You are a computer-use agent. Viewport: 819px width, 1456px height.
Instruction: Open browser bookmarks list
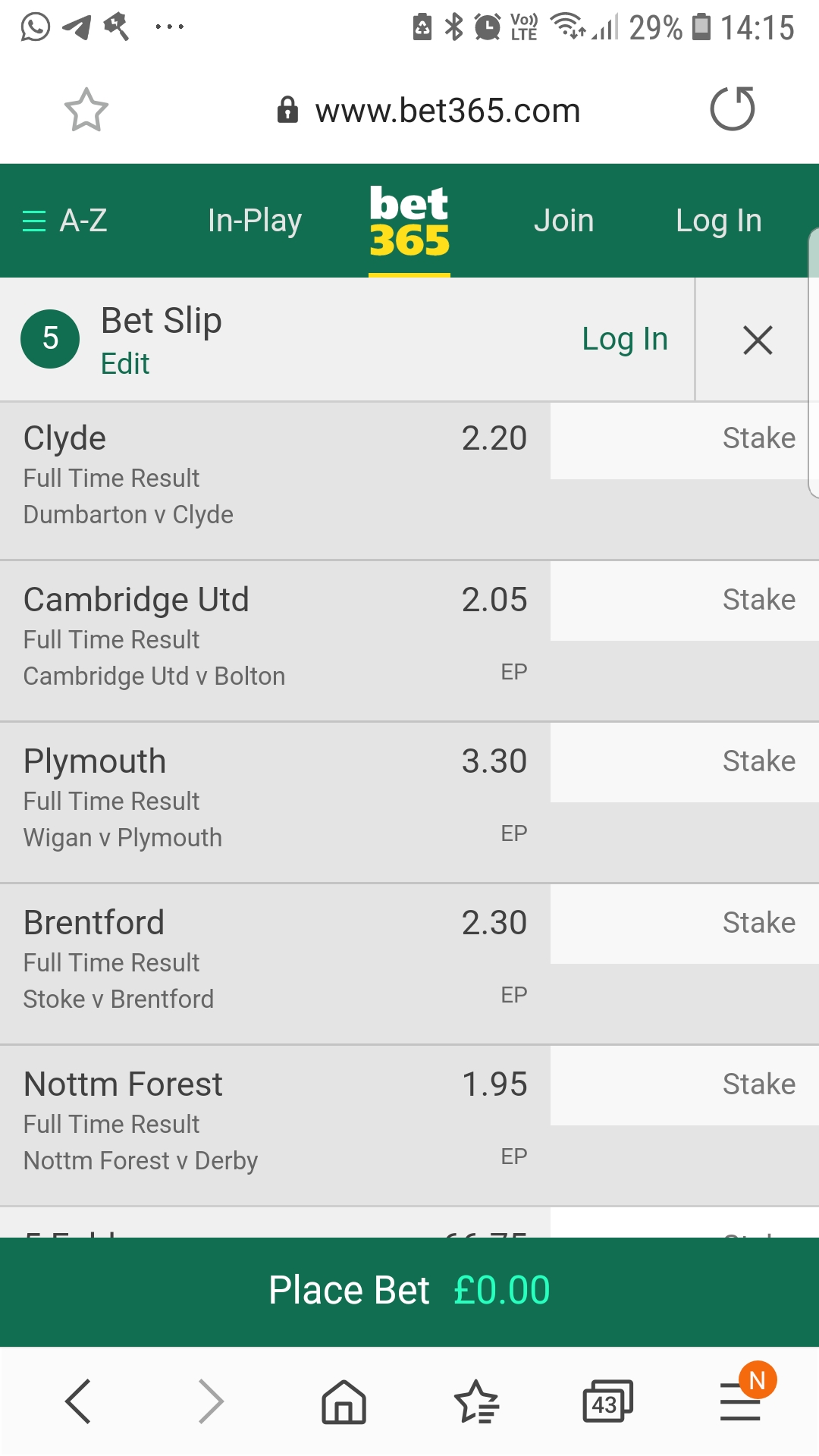tap(475, 1401)
